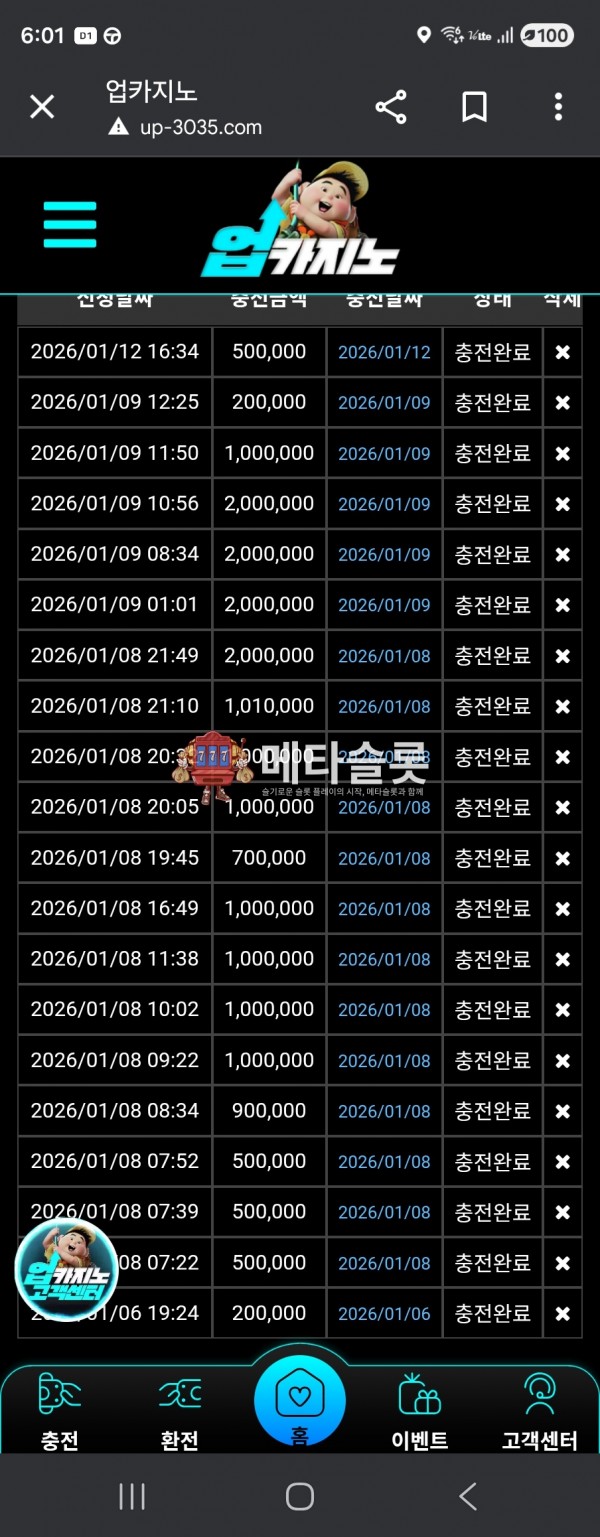Viewport: 600px width, 1537px height.
Task: Close the browser tab with the X
Action: 42,107
